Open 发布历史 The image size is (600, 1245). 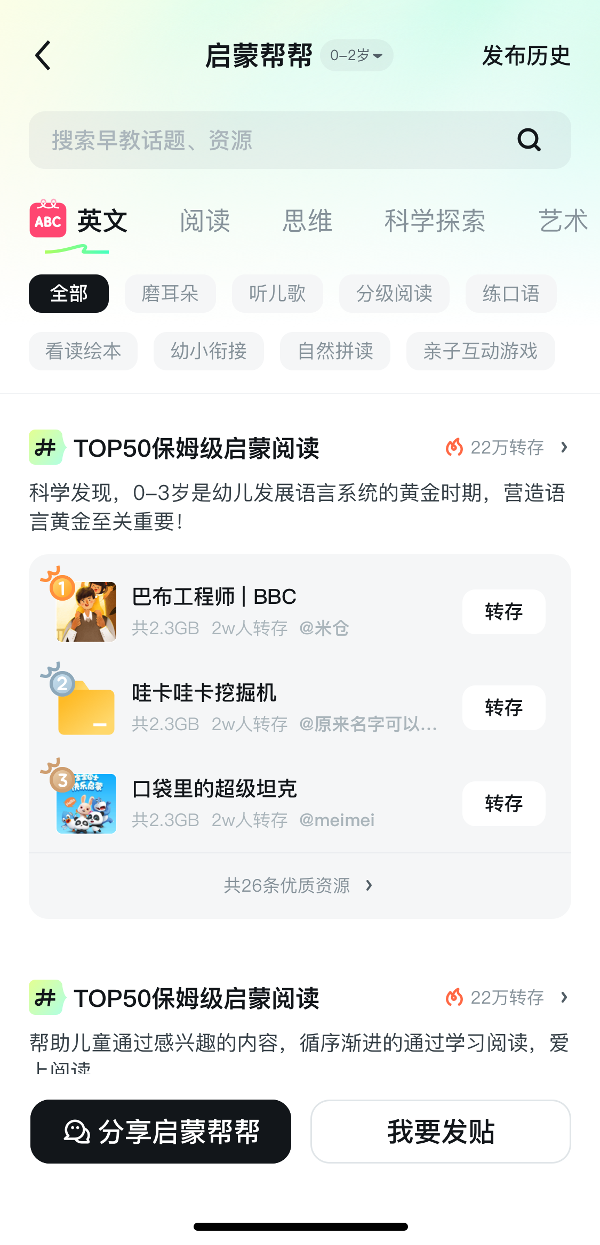pos(526,56)
